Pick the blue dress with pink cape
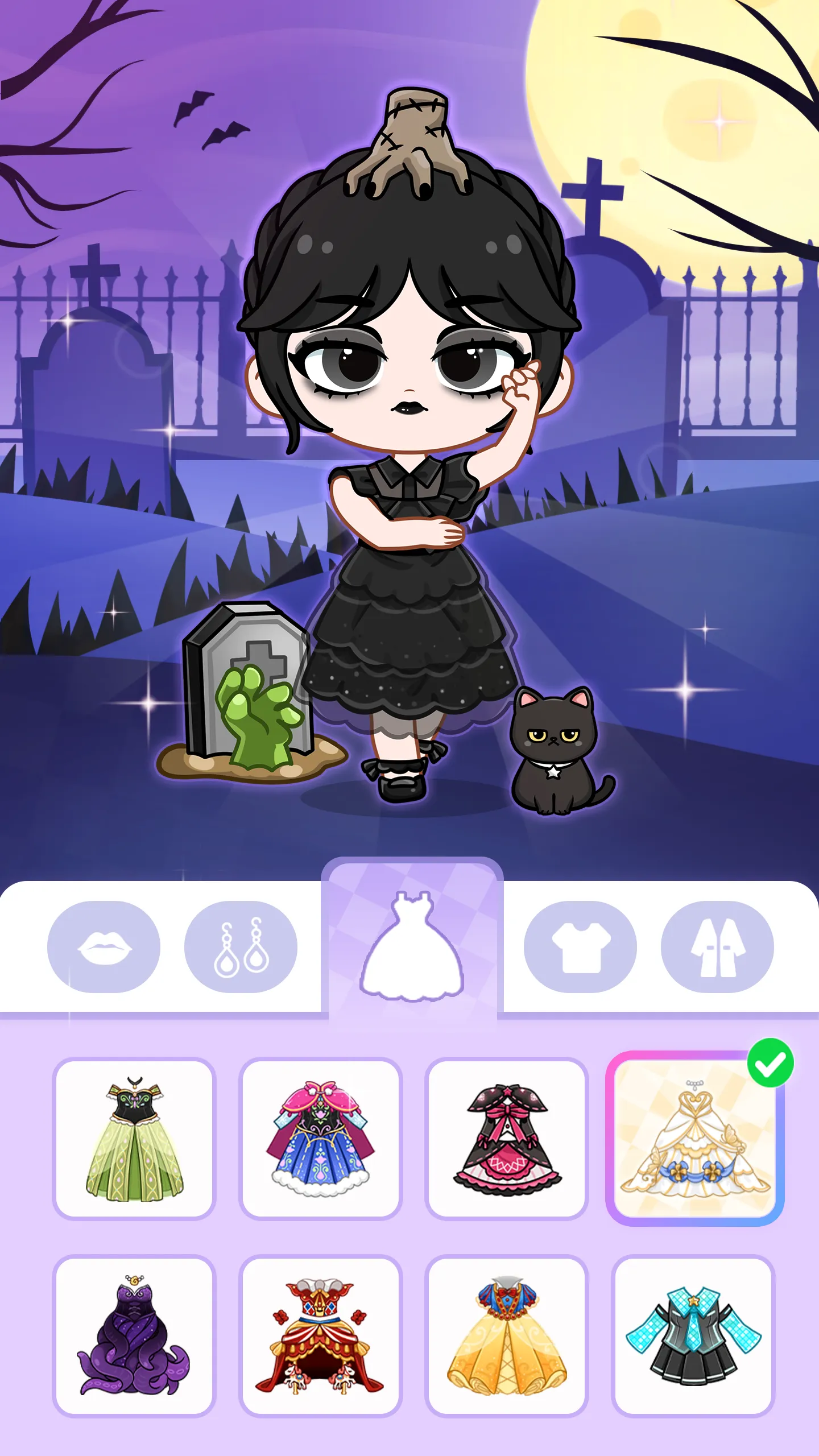 [321, 1139]
